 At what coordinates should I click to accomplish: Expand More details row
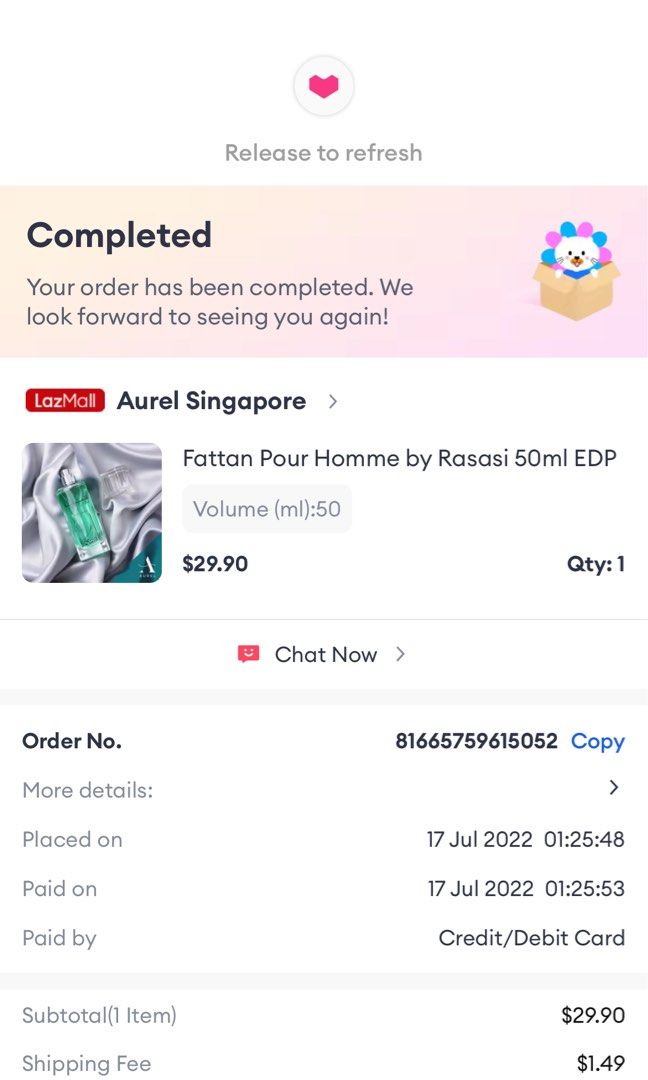[613, 788]
